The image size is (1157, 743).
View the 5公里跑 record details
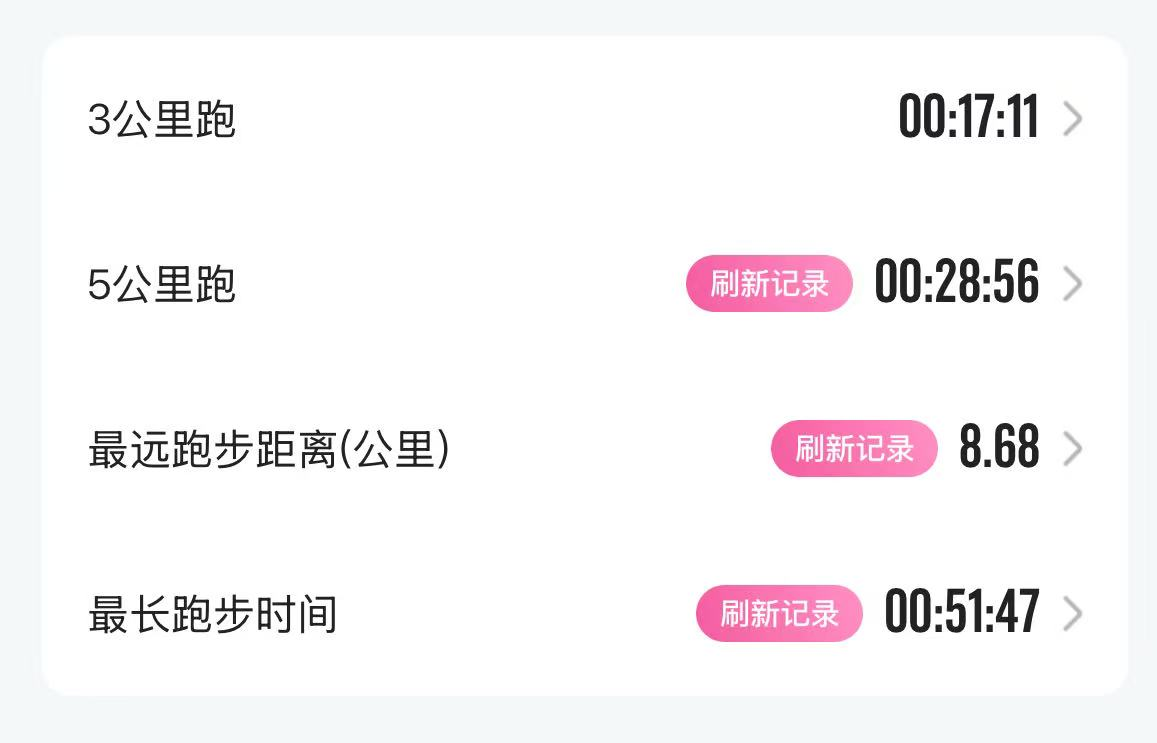pyautogui.click(x=584, y=285)
